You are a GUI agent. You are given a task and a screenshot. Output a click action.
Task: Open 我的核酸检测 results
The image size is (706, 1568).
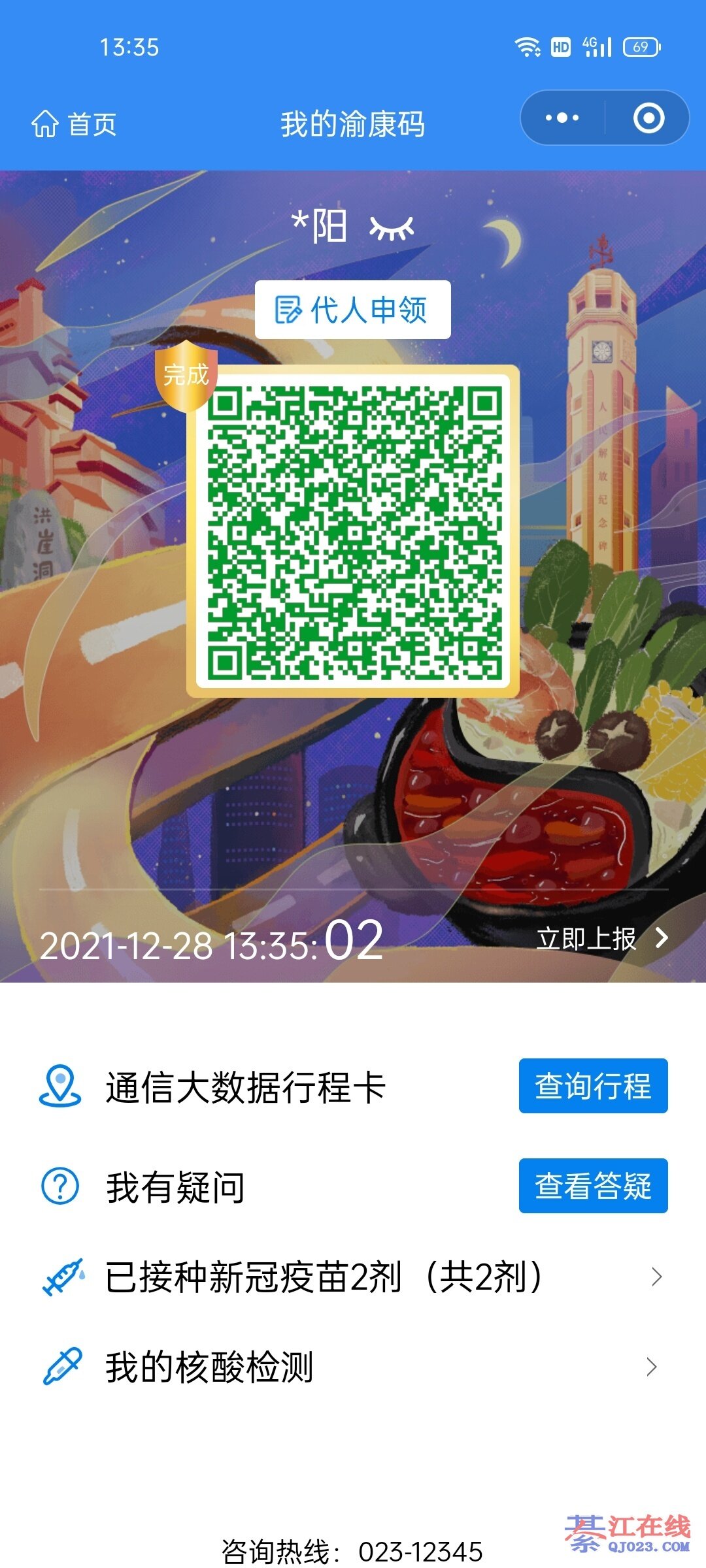(353, 1367)
